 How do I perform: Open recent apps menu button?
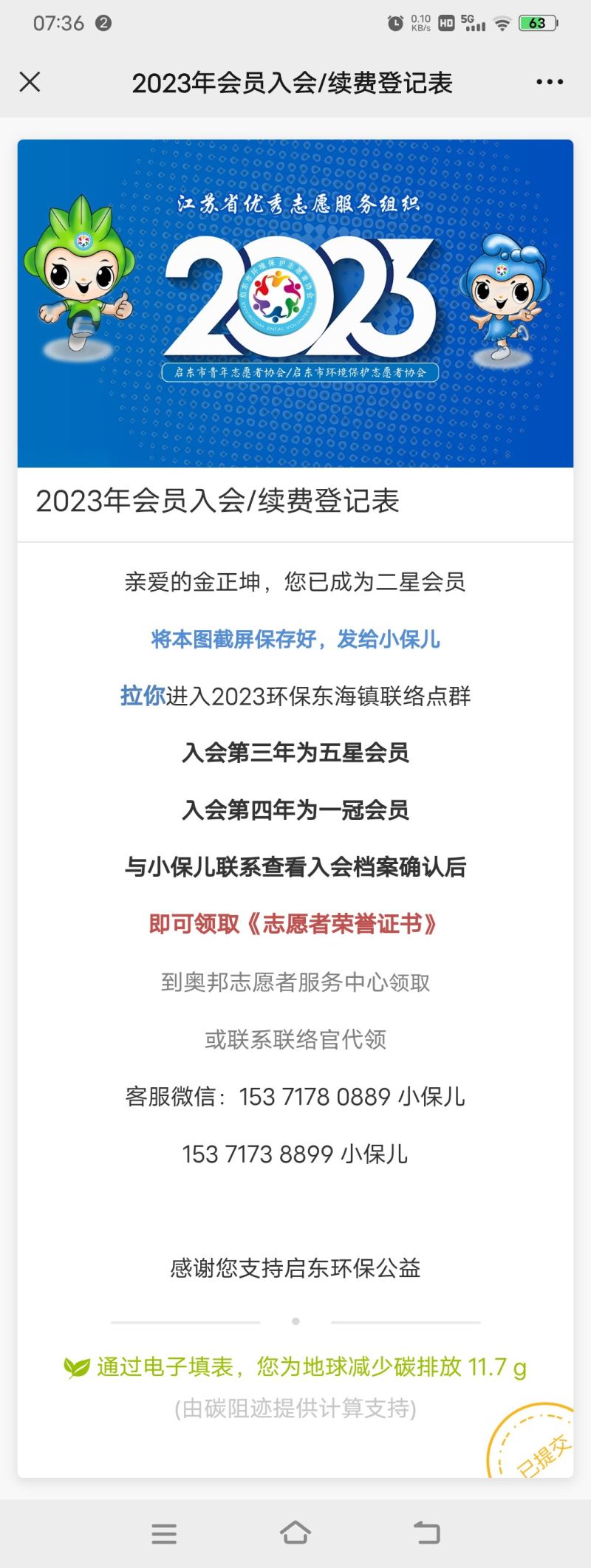click(164, 1533)
